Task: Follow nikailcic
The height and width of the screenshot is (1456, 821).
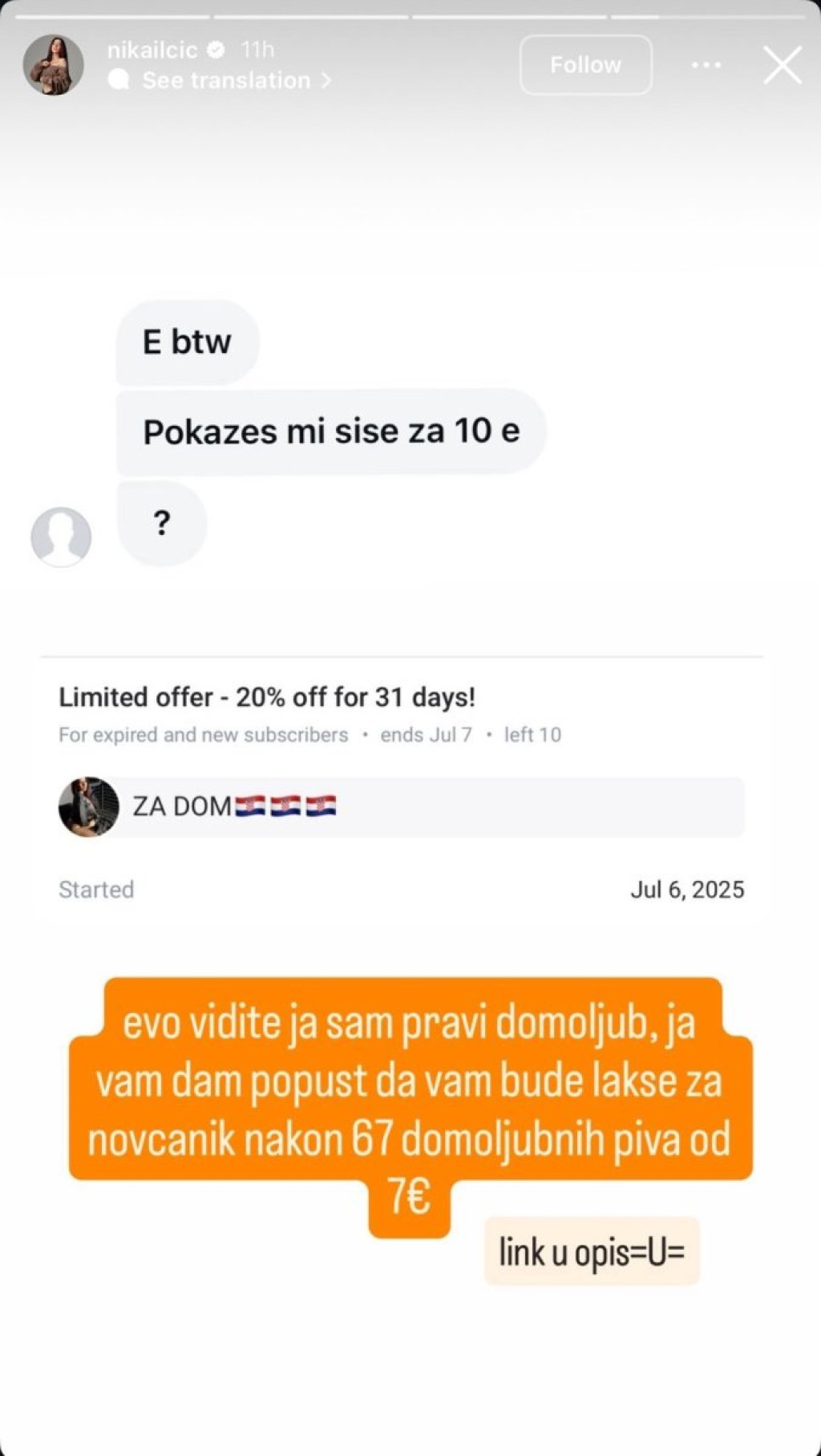Action: (585, 65)
